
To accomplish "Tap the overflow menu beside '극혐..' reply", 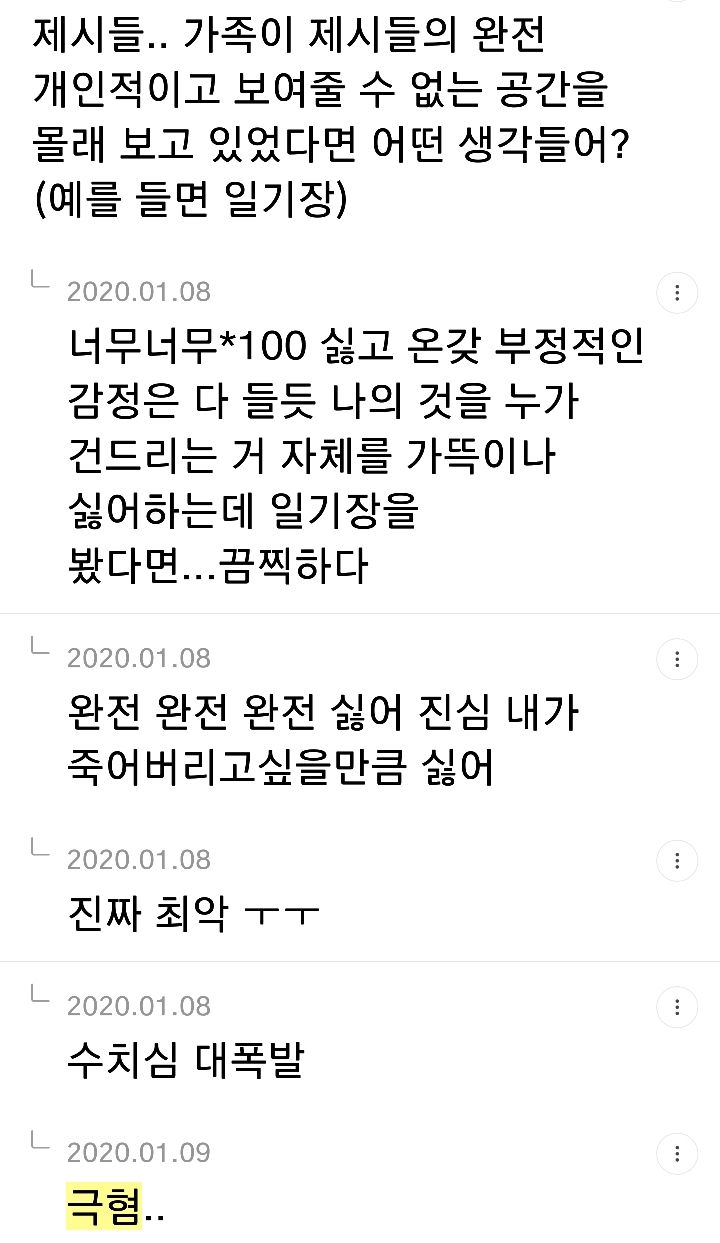I will coord(677,1152).
